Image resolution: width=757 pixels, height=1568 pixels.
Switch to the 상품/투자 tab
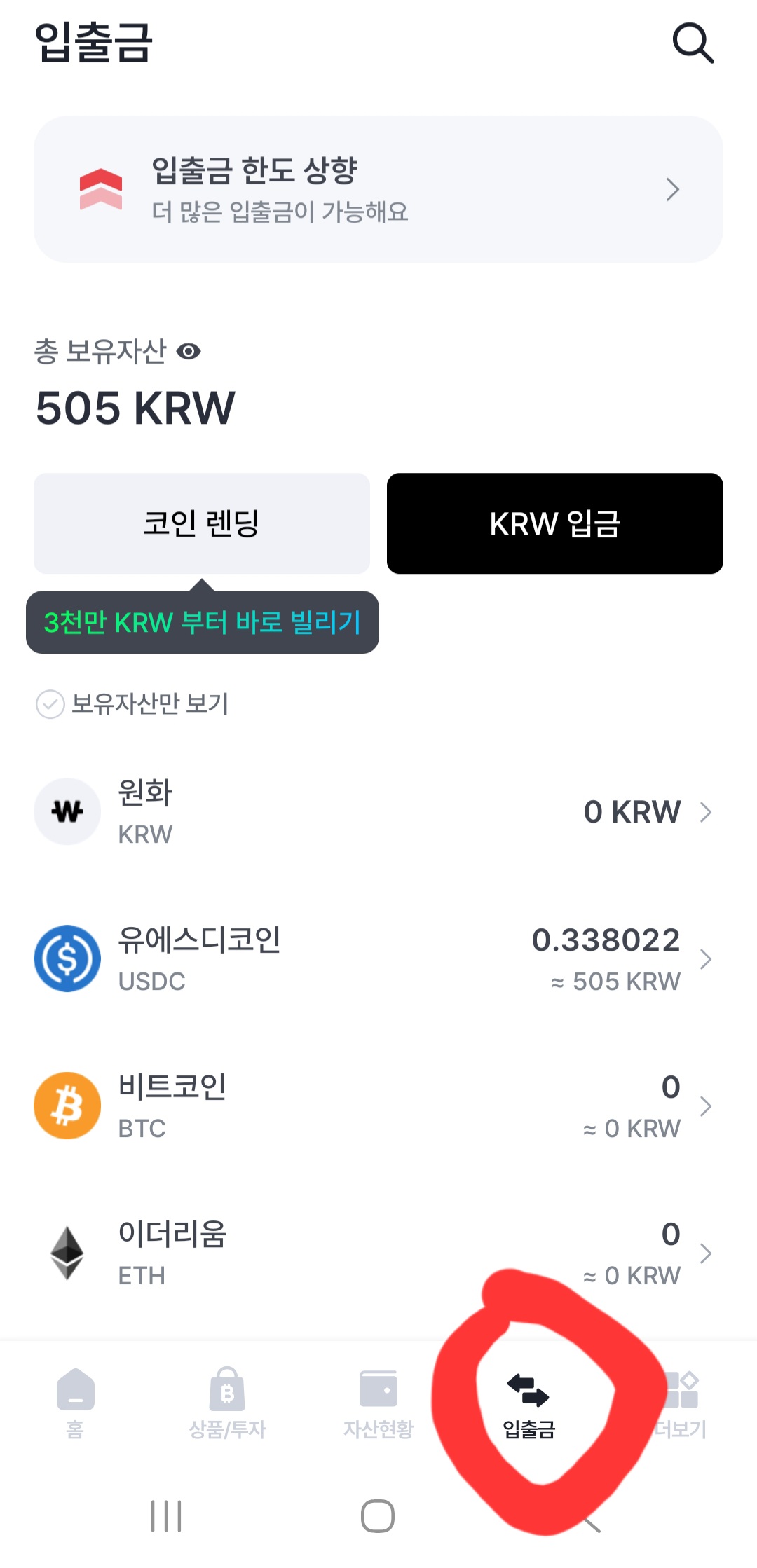pyautogui.click(x=227, y=1403)
